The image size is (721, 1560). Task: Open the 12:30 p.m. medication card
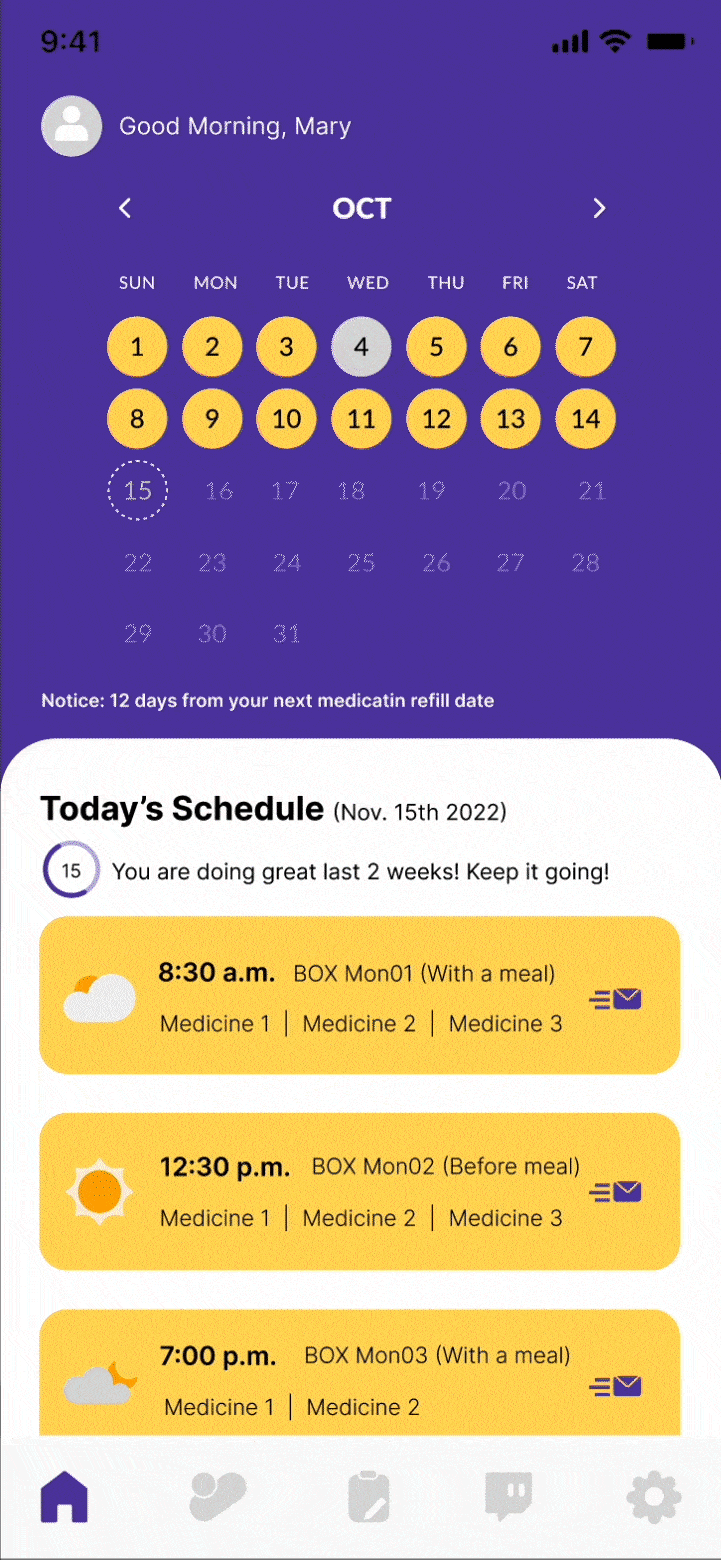[360, 1191]
